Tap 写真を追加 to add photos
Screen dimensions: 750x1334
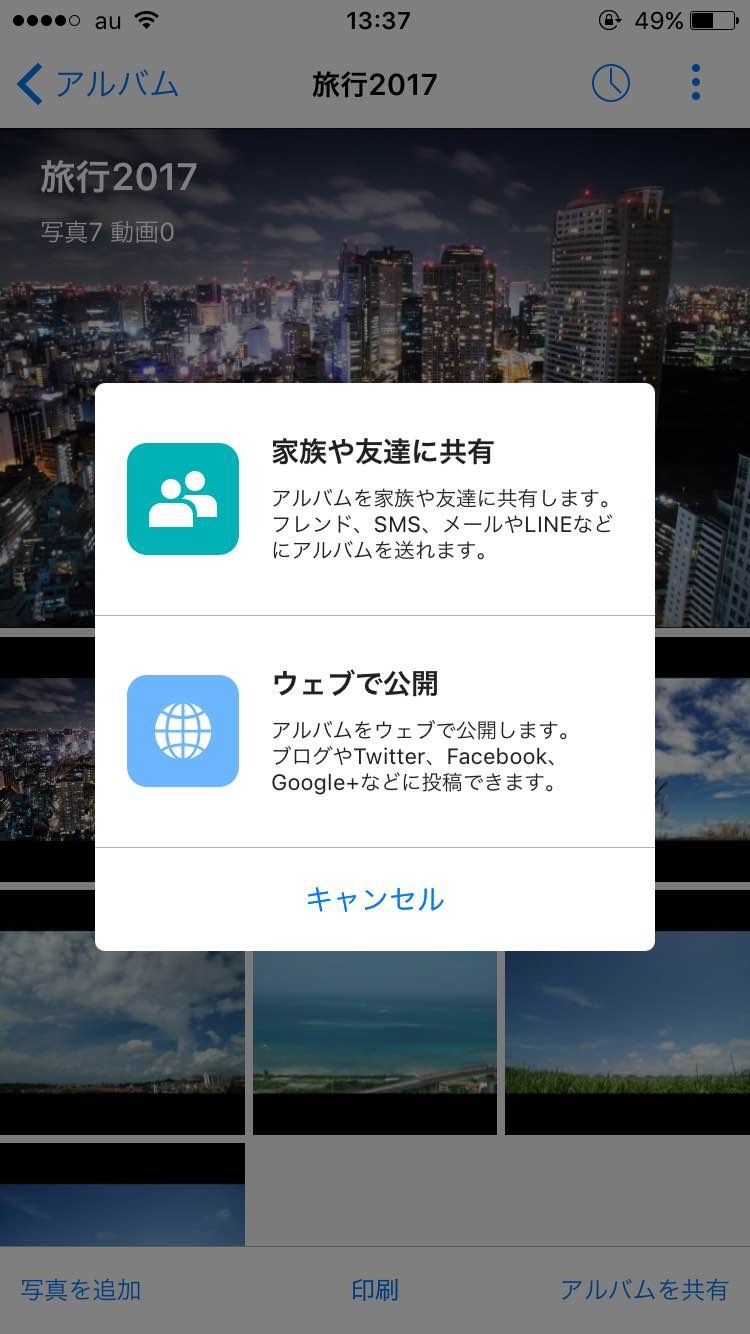(x=81, y=1290)
